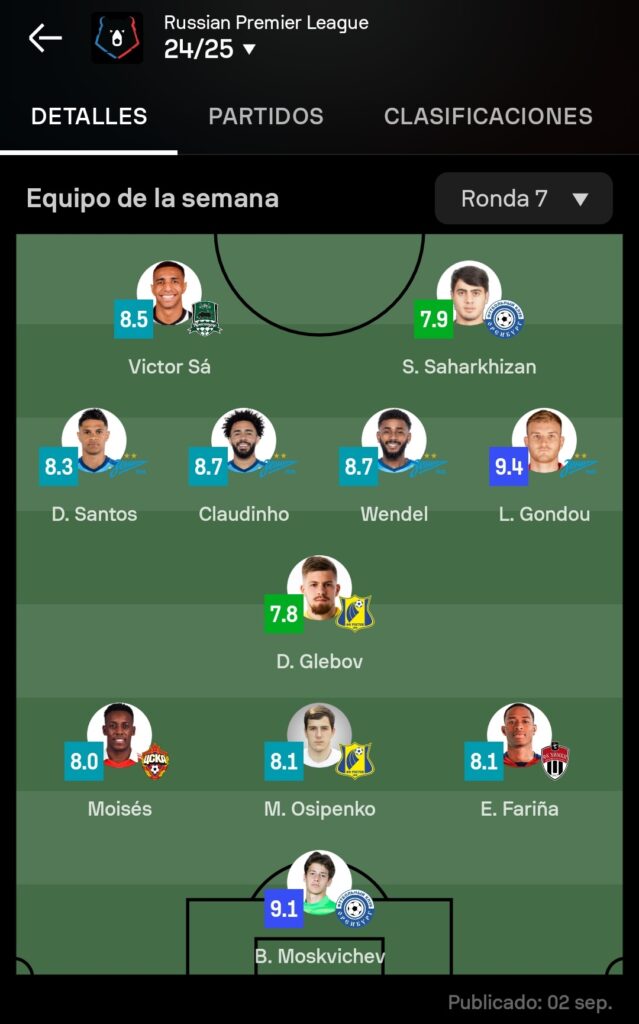Switch to the Clasificaciones tab

click(488, 116)
